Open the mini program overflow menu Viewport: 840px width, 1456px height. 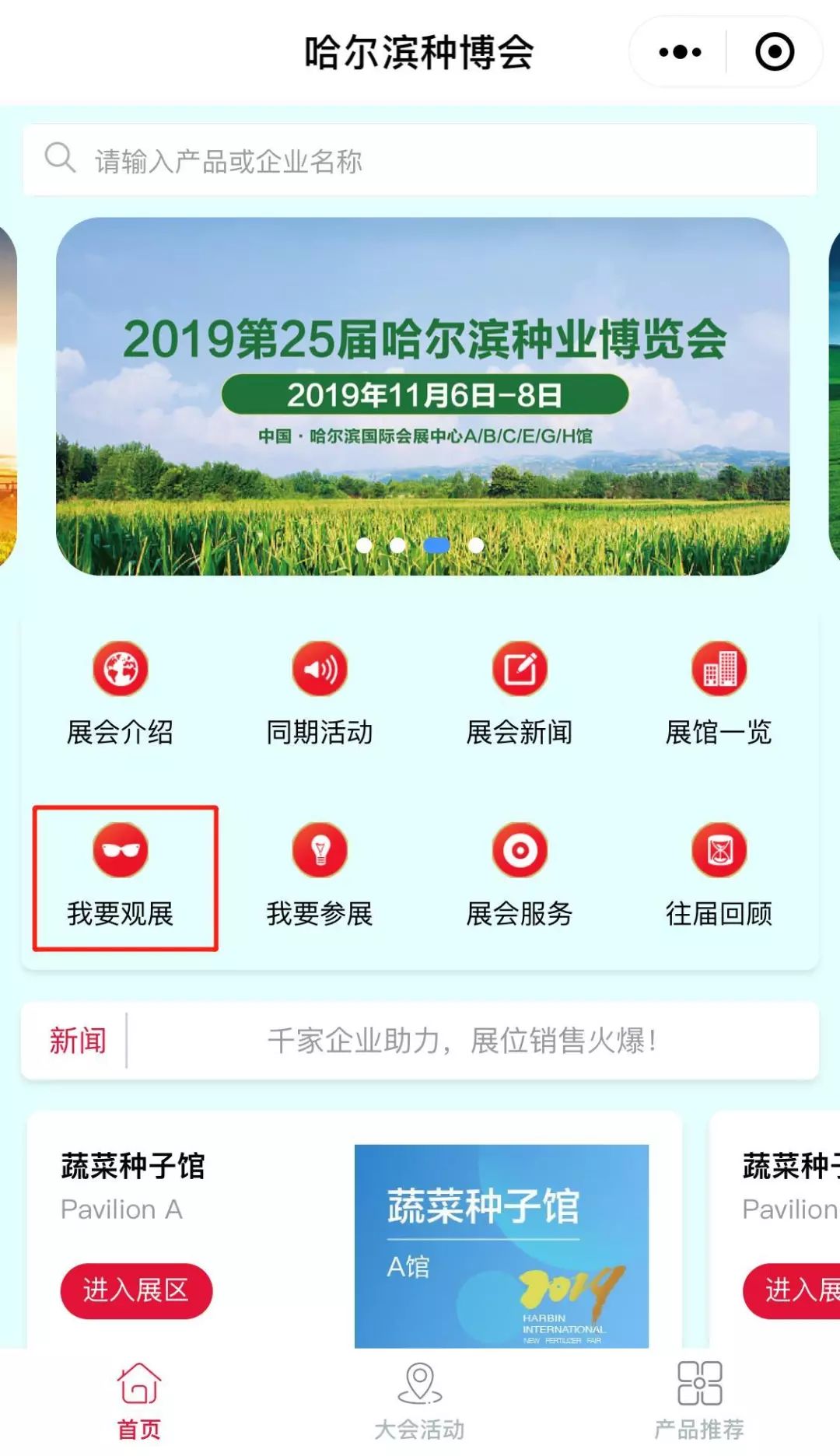click(680, 53)
